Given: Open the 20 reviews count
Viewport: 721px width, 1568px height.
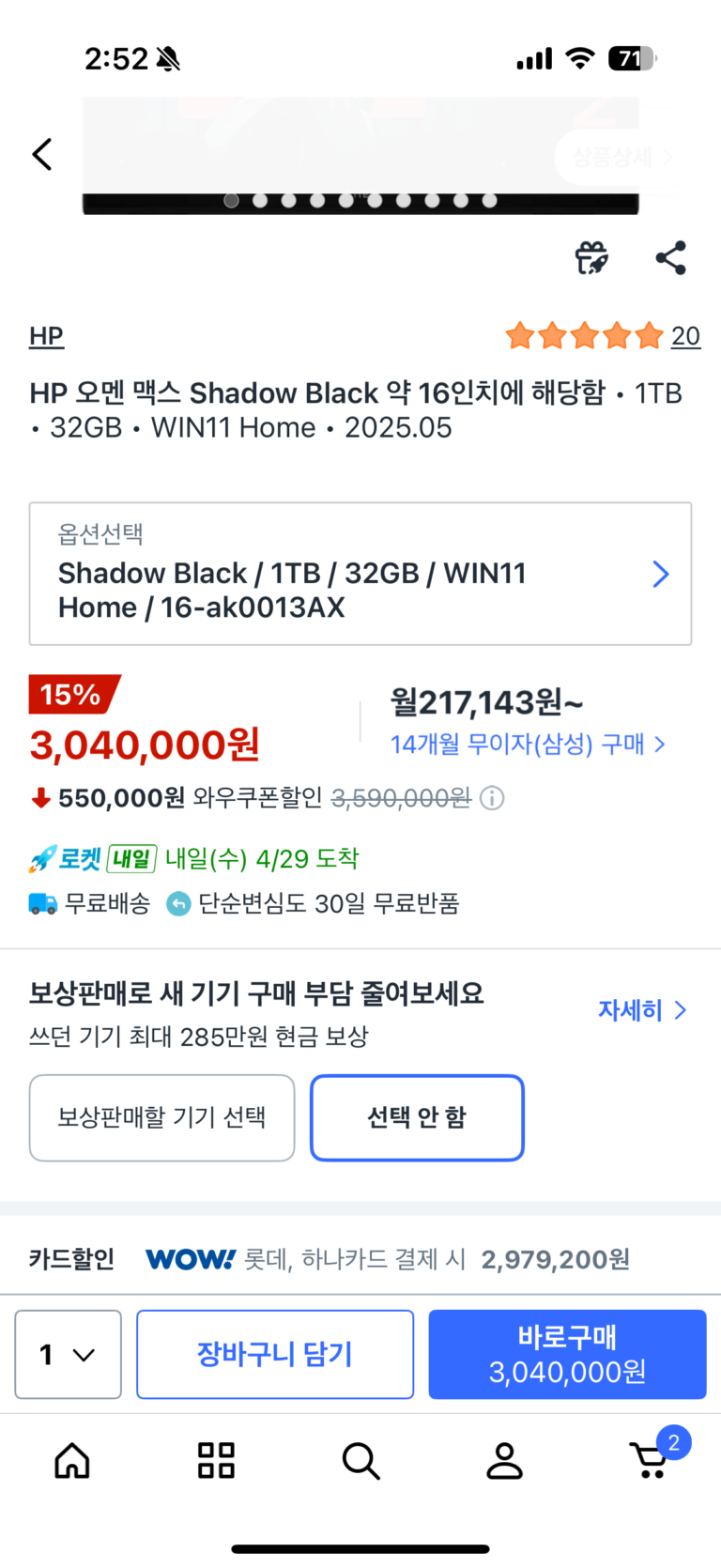Looking at the screenshot, I should coord(685,336).
